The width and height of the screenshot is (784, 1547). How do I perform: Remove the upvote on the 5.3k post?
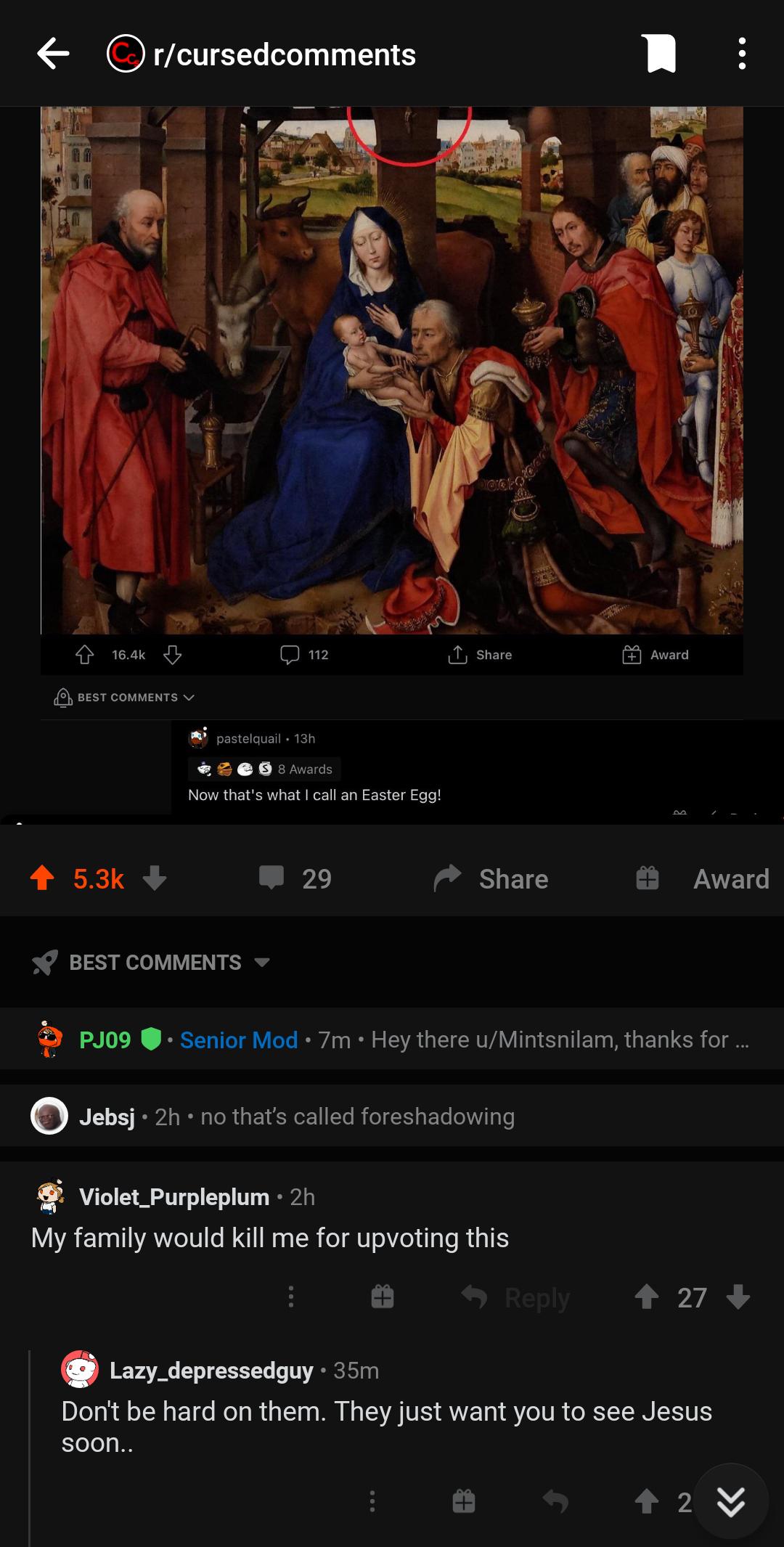[x=43, y=878]
